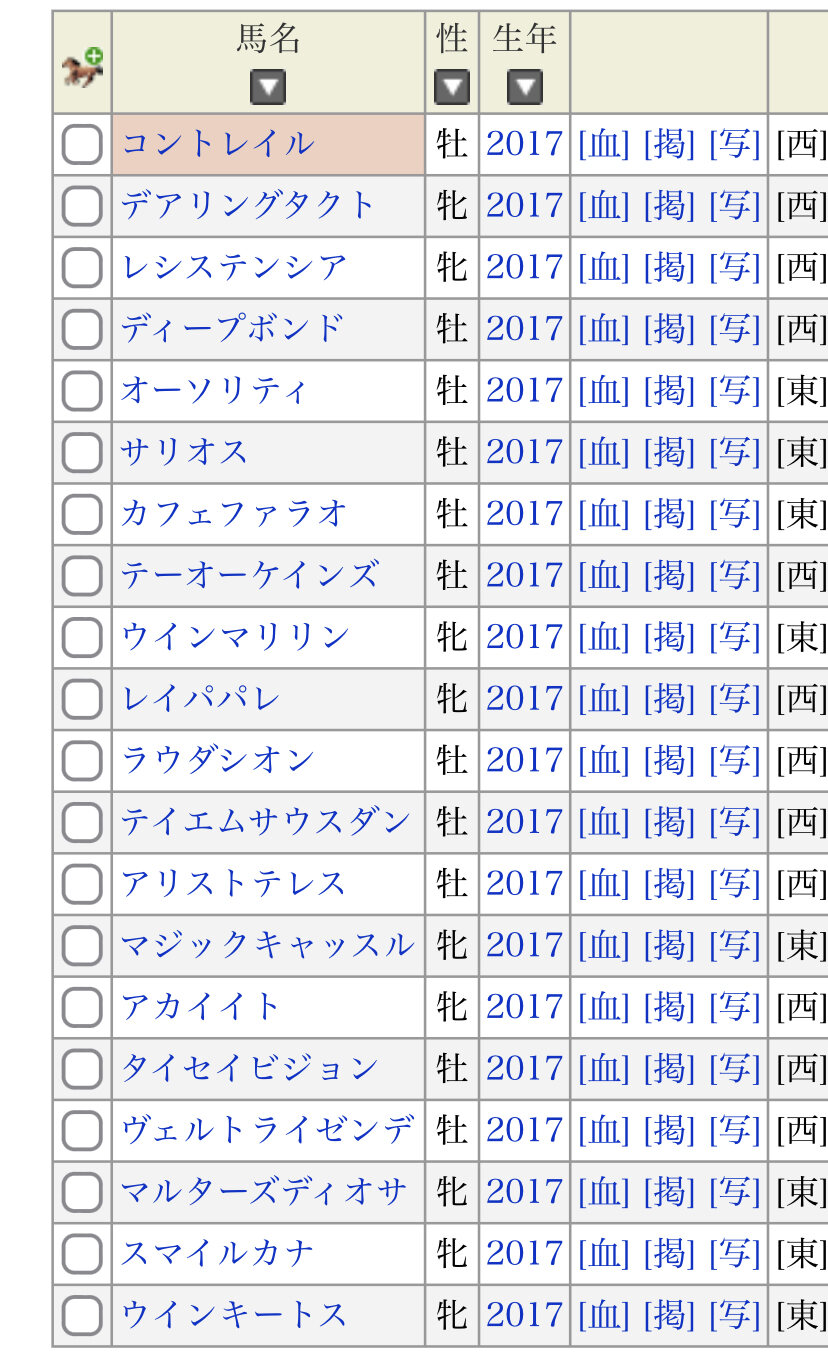Open the [血] pedigree link for レシステンシア
Screen dimensions: 828x1366
point(604,267)
